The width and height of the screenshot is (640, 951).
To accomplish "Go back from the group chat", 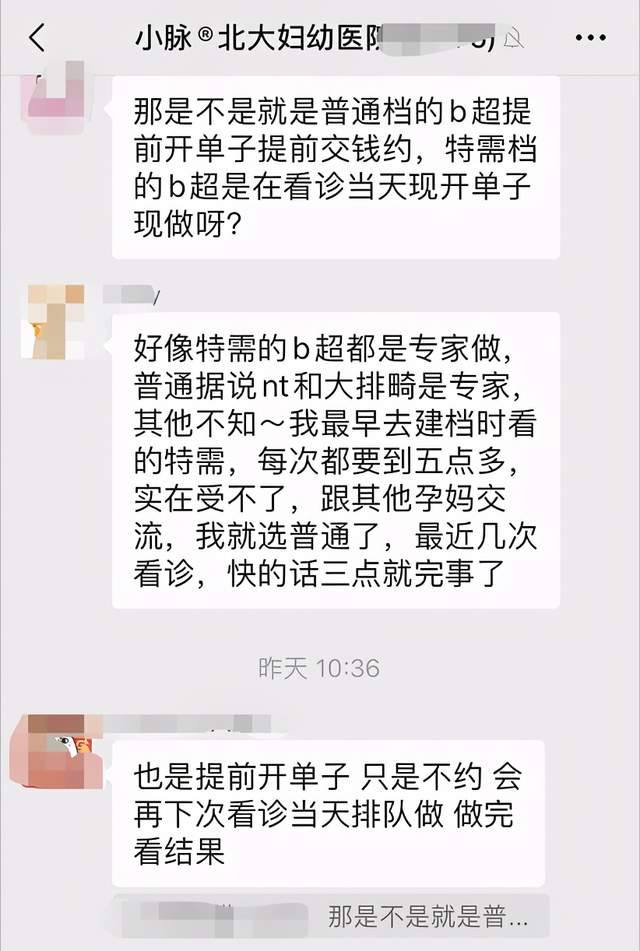I will click(37, 39).
